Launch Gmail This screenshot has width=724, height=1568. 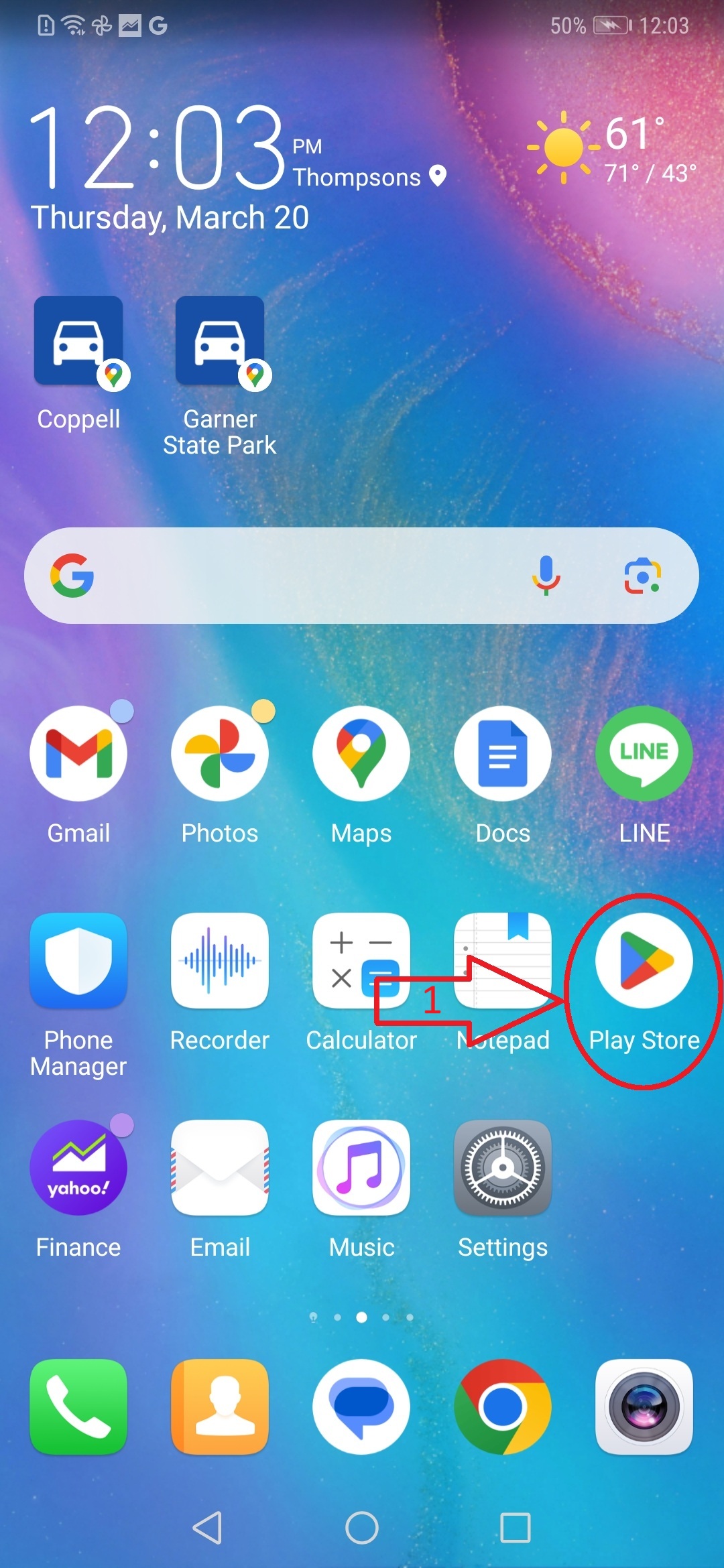coord(78,753)
